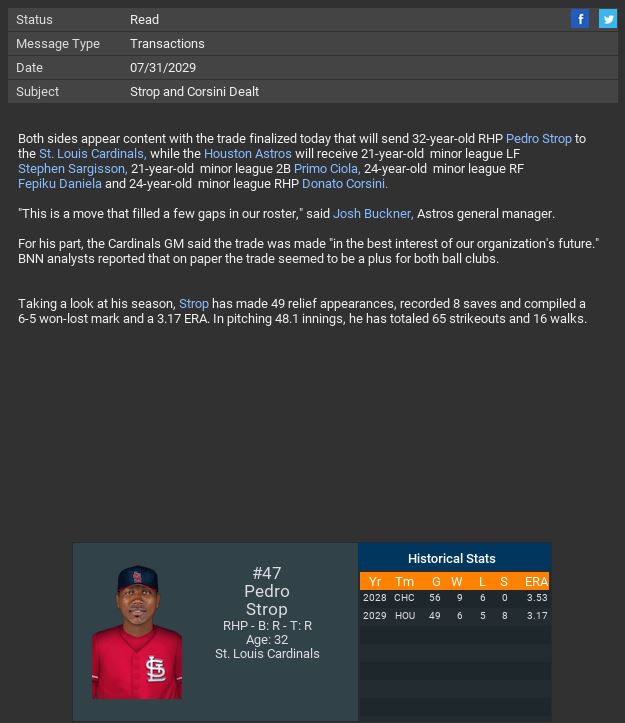Share this message on Facebook

[580, 19]
